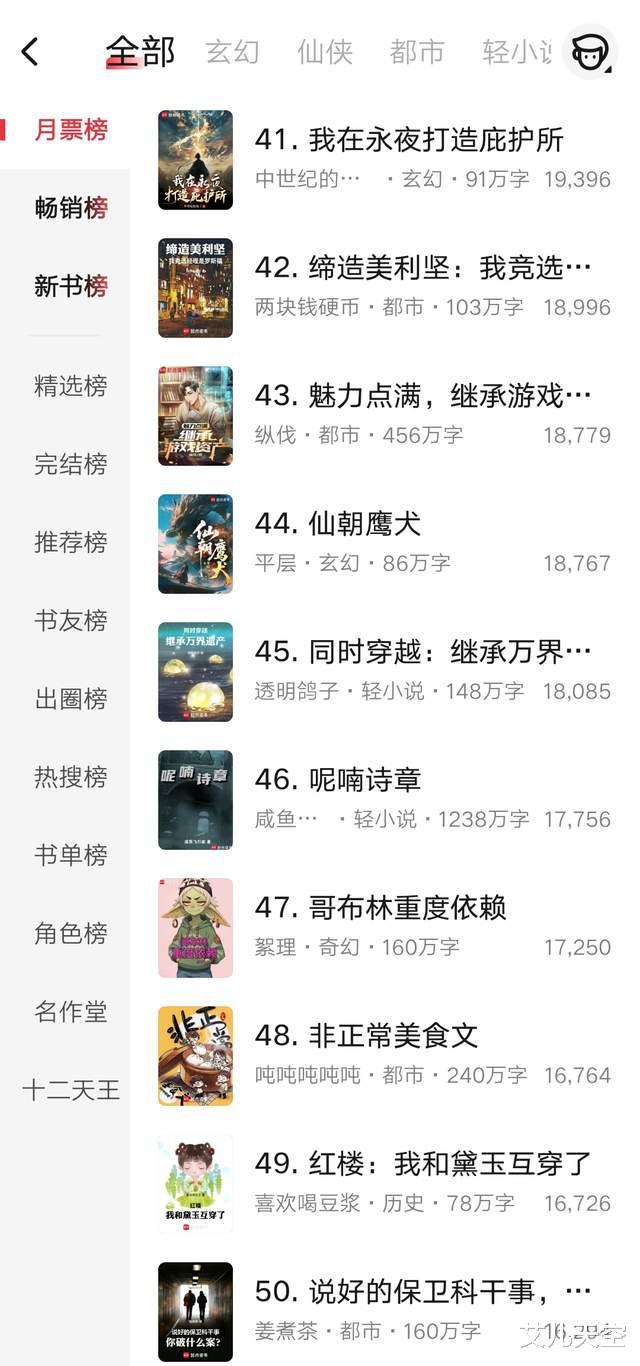
Task: Open the 完结榜 list
Action: (x=70, y=464)
